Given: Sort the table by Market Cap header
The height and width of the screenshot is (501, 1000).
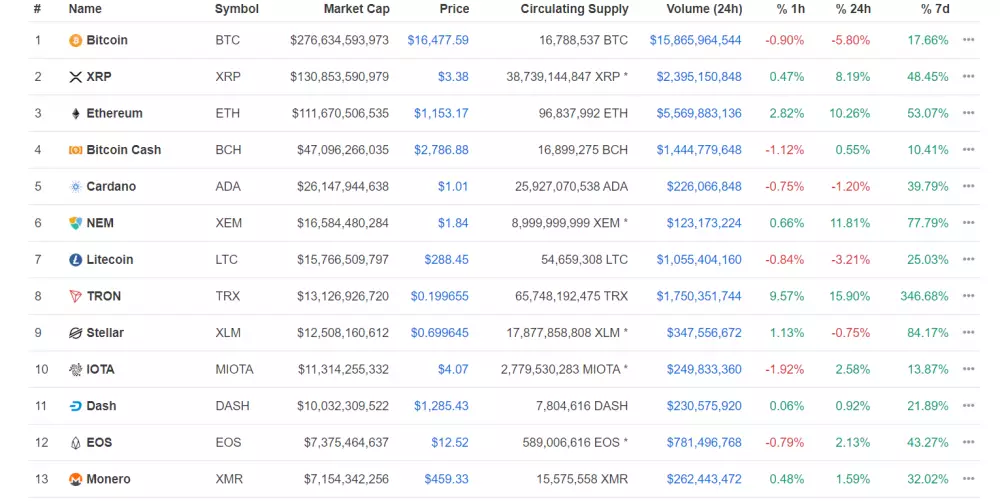Looking at the screenshot, I should [x=356, y=9].
